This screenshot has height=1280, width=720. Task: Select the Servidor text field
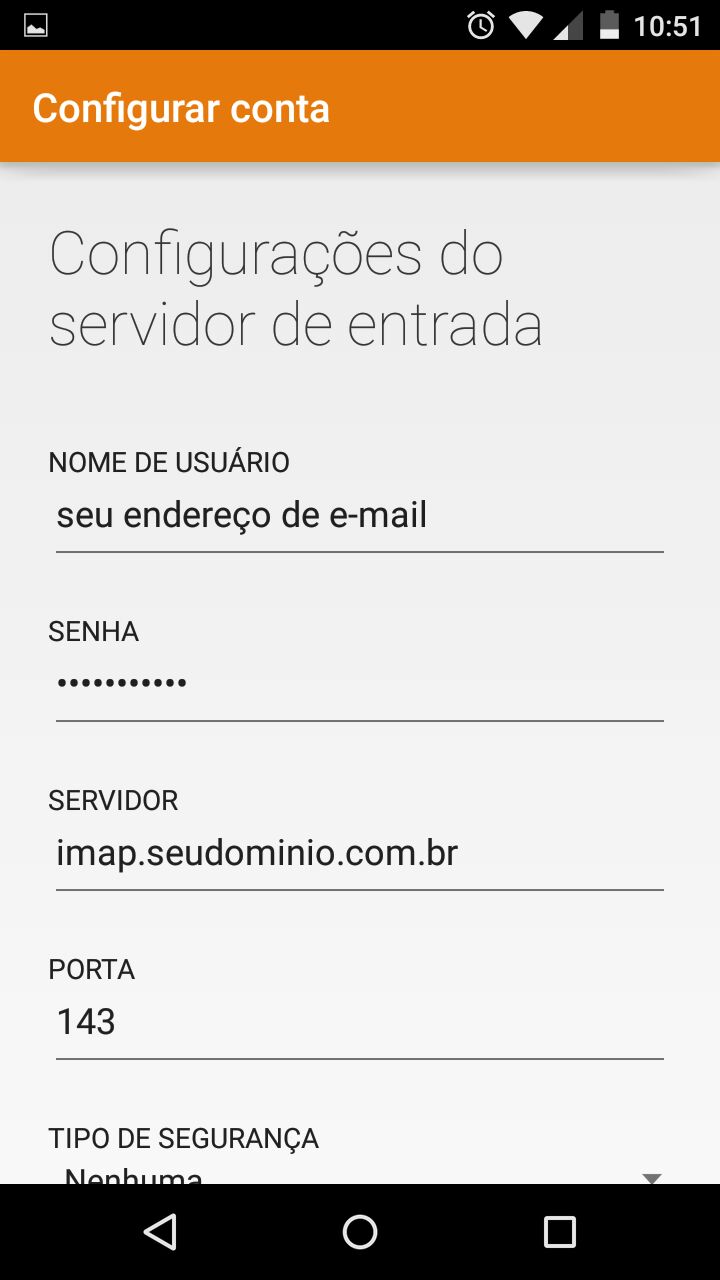pos(359,854)
